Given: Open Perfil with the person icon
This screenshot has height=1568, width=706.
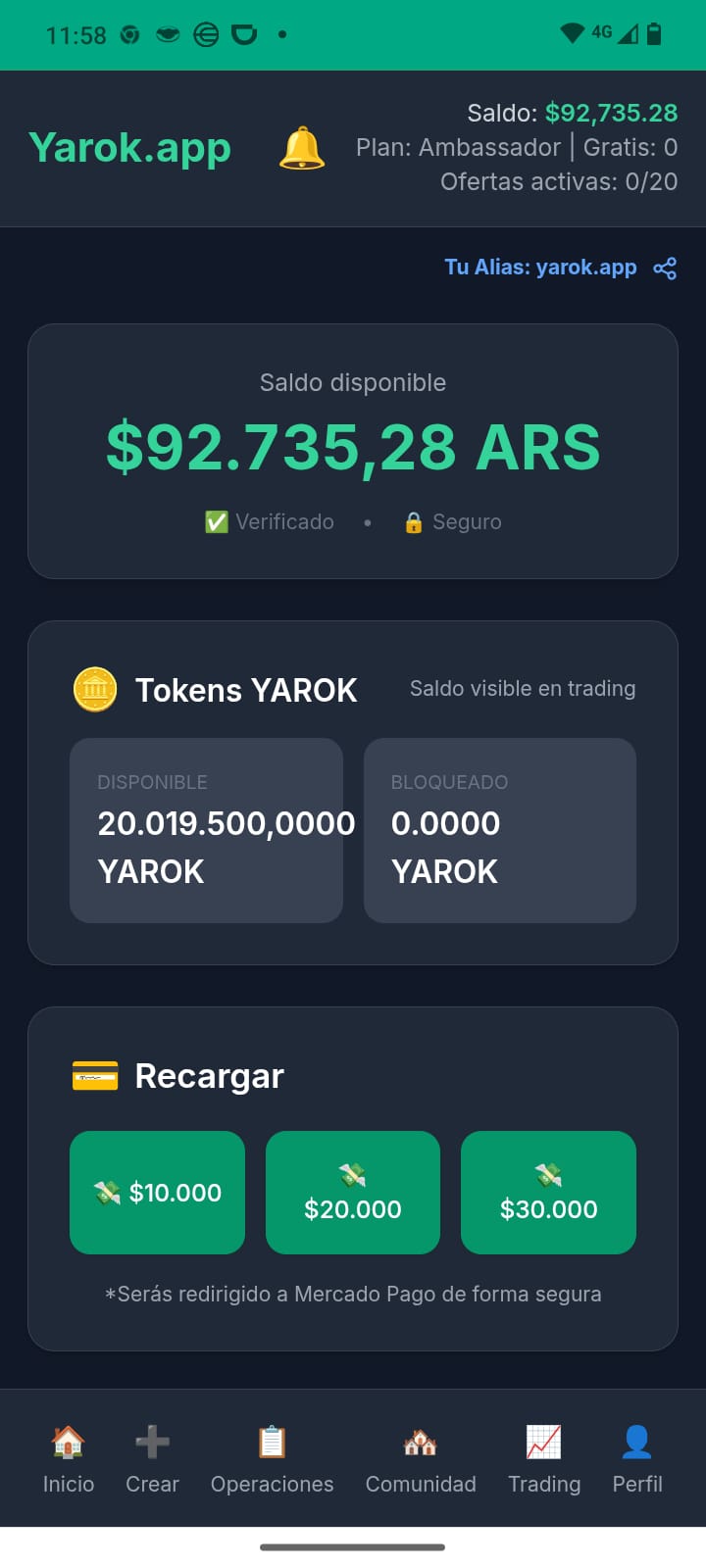Looking at the screenshot, I should [636, 1439].
